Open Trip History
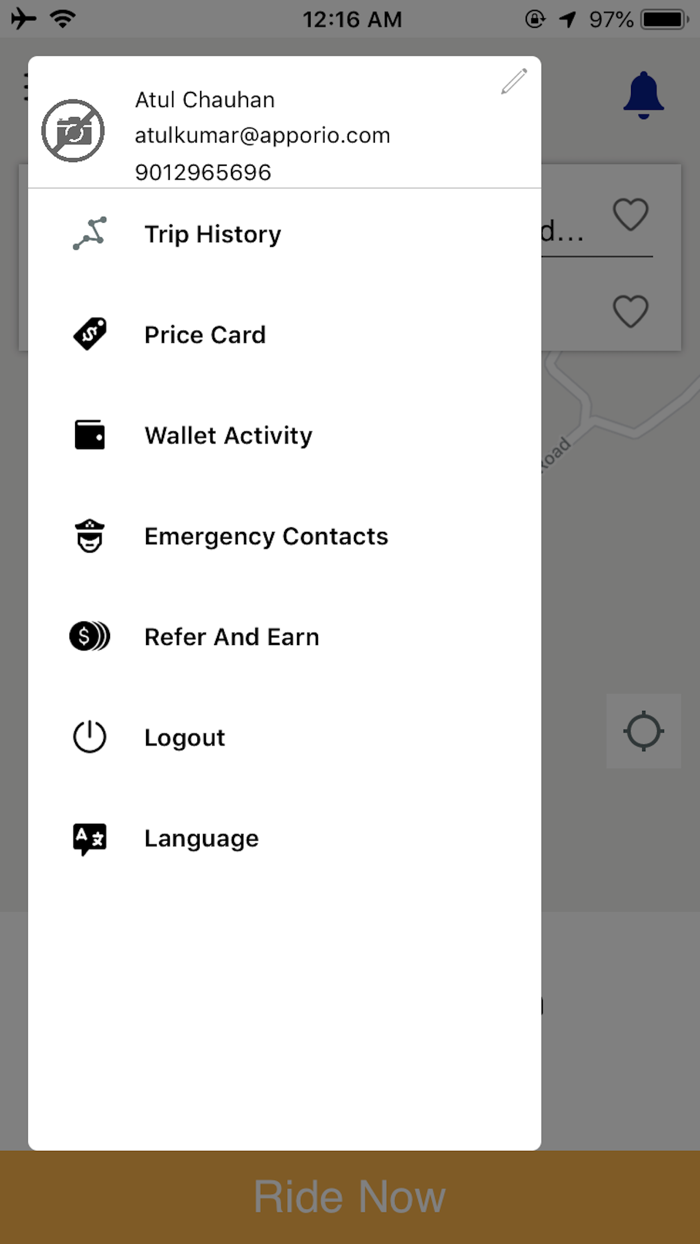 212,234
